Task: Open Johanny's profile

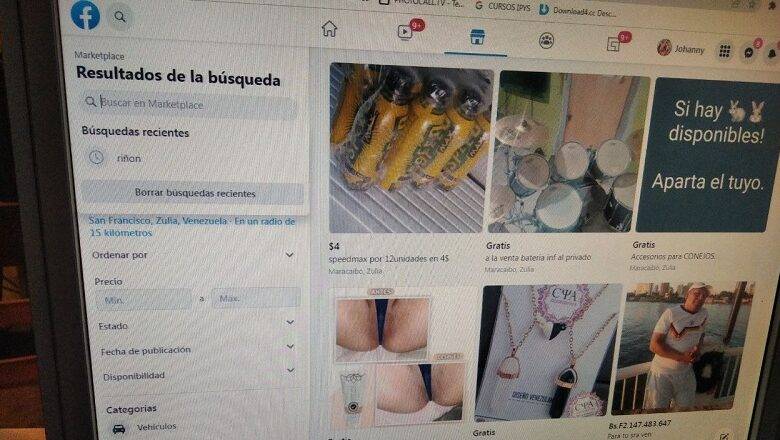Action: tap(682, 48)
